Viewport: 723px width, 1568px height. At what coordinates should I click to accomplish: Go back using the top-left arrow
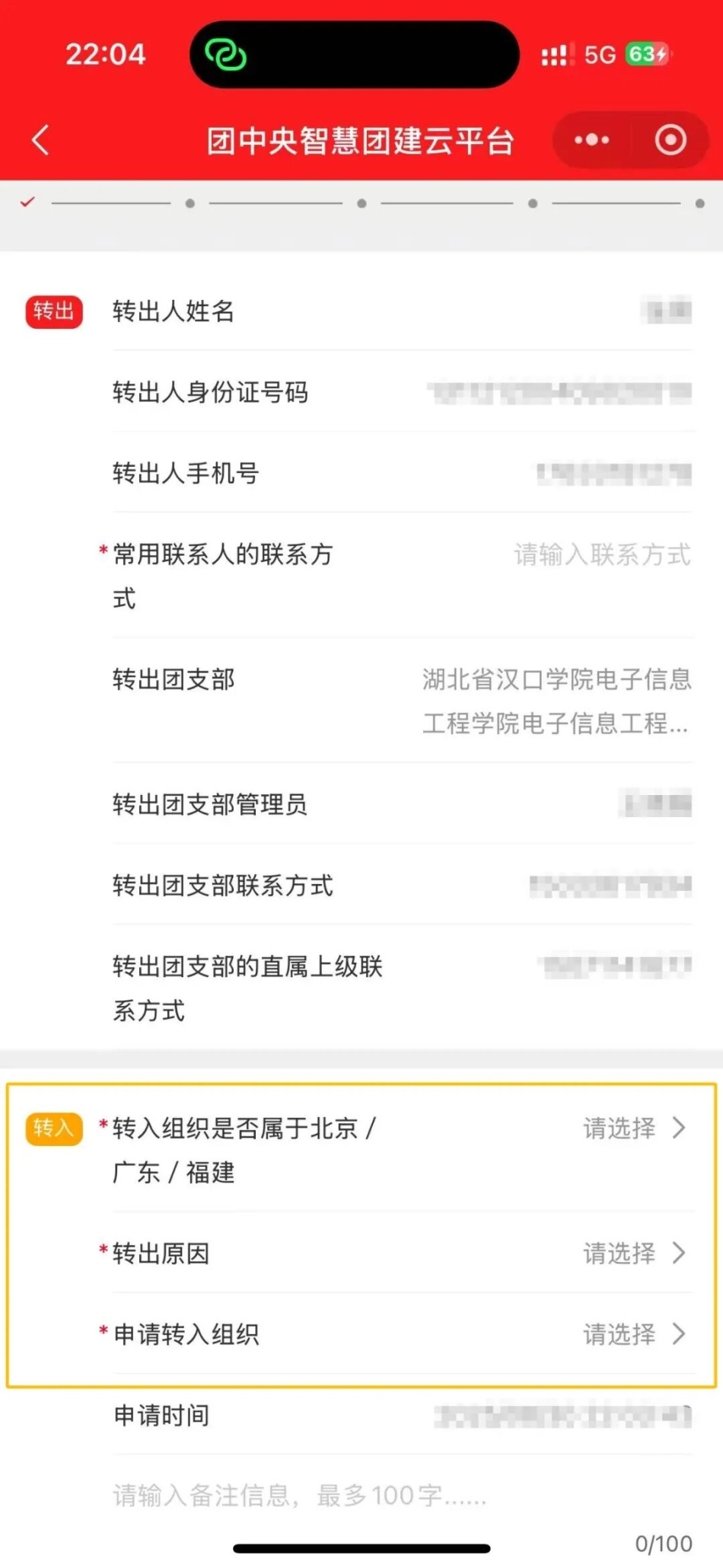pyautogui.click(x=41, y=140)
